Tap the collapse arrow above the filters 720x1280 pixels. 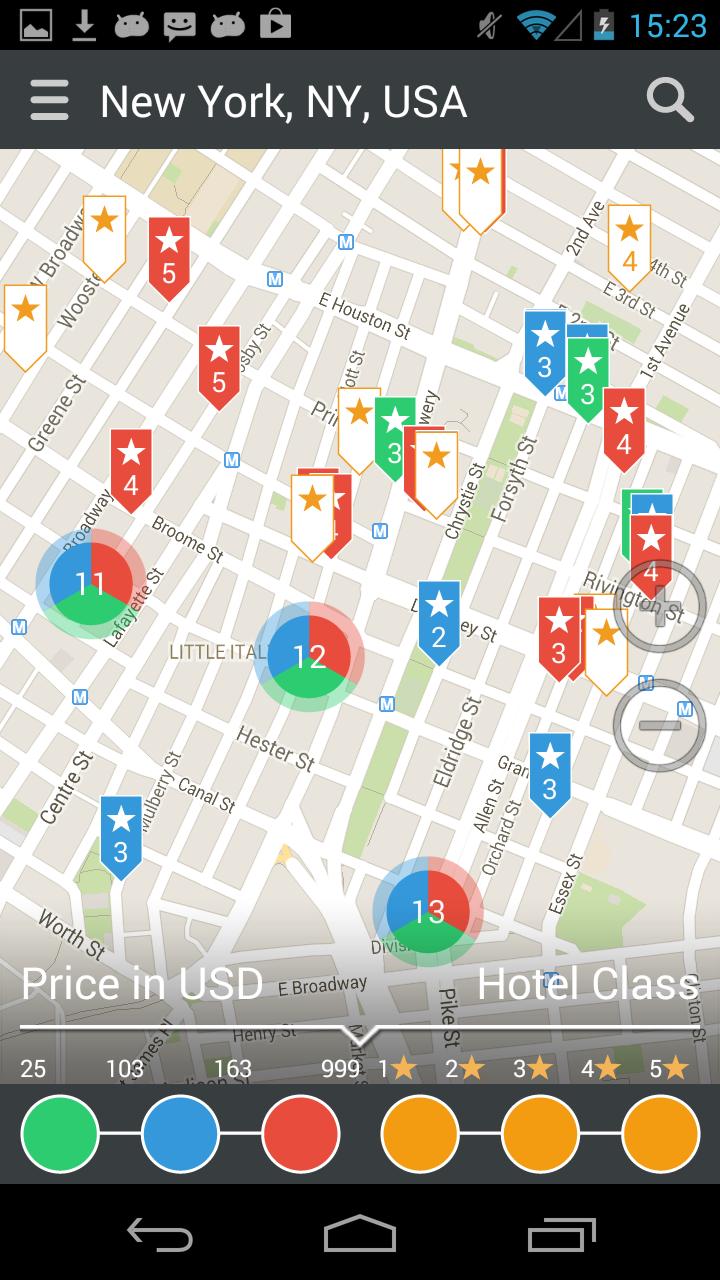pos(359,1034)
